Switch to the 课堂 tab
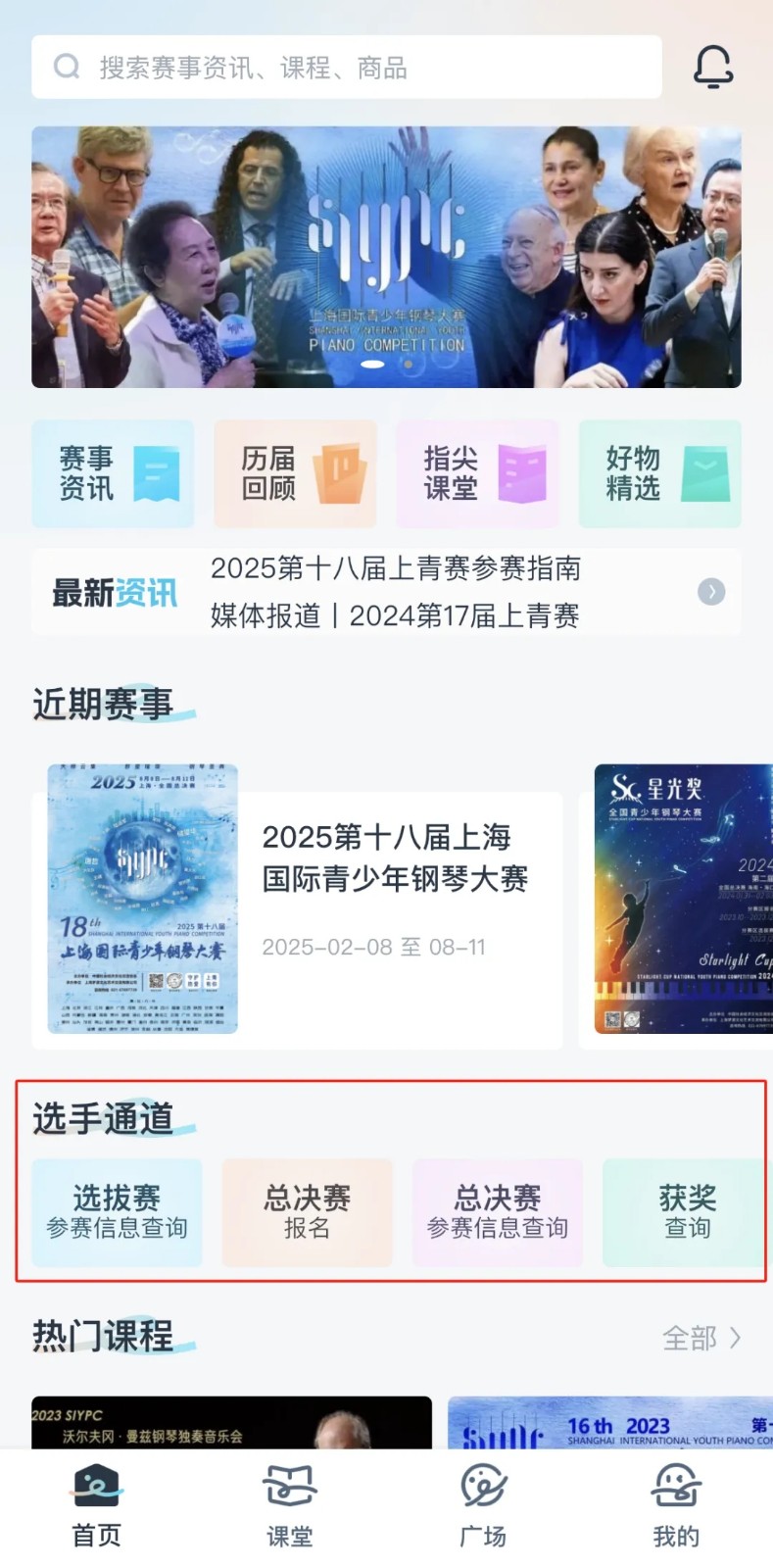Viewport: 773px width, 1568px height. (290, 1505)
